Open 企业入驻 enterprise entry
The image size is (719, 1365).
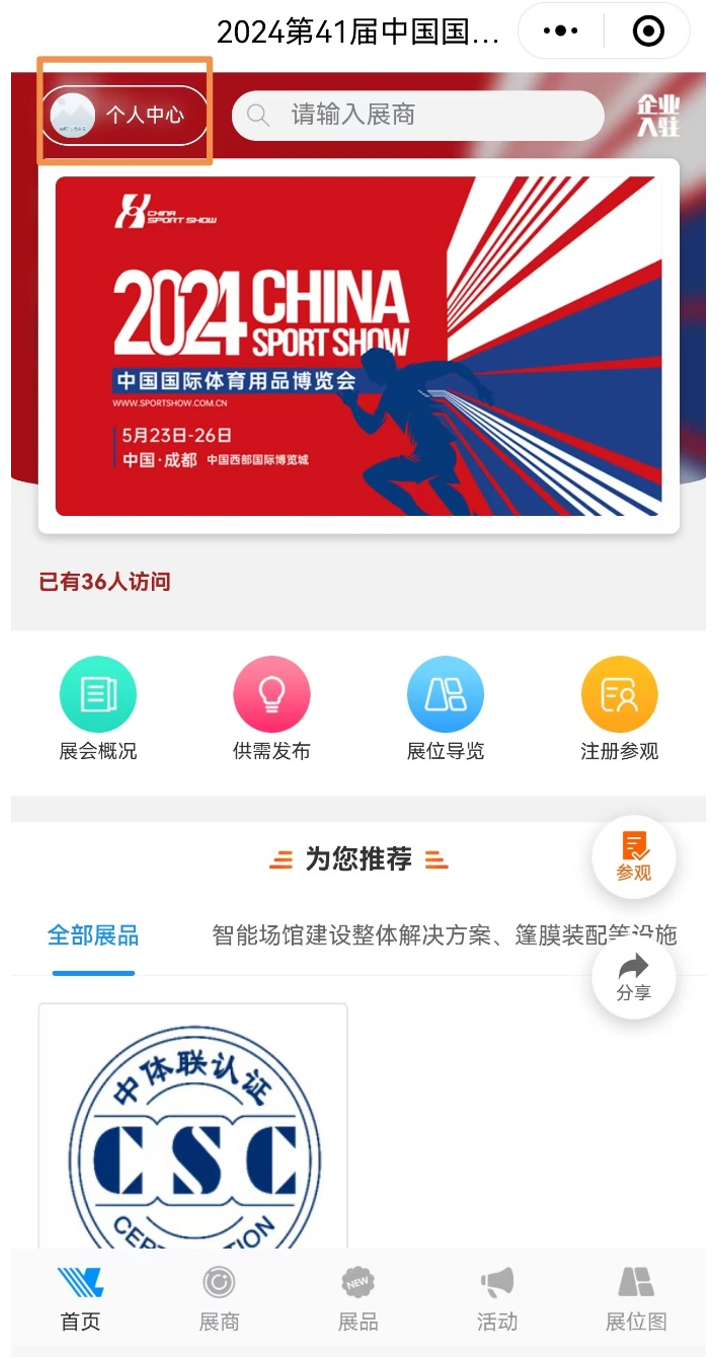(658, 115)
